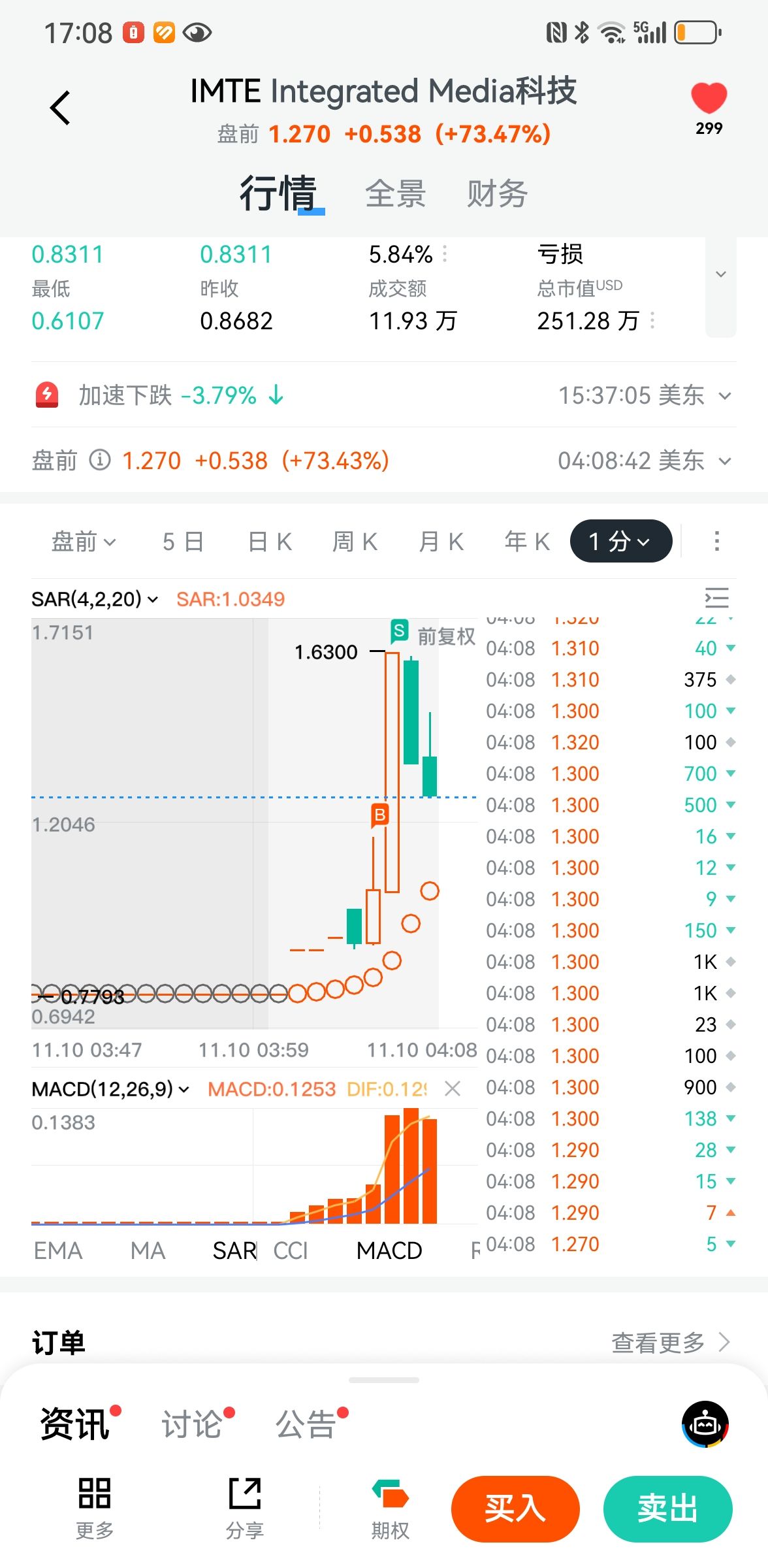768x1568 pixels.
Task: Tap the green 卖出 sell button
Action: 667,1509
